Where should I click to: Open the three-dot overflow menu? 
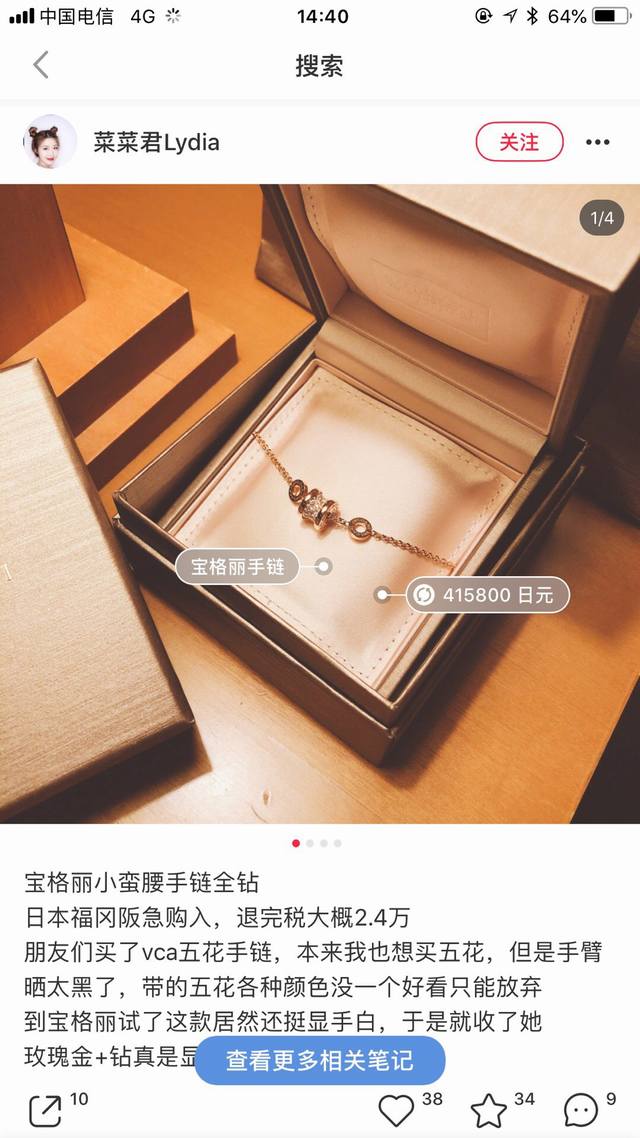(597, 142)
